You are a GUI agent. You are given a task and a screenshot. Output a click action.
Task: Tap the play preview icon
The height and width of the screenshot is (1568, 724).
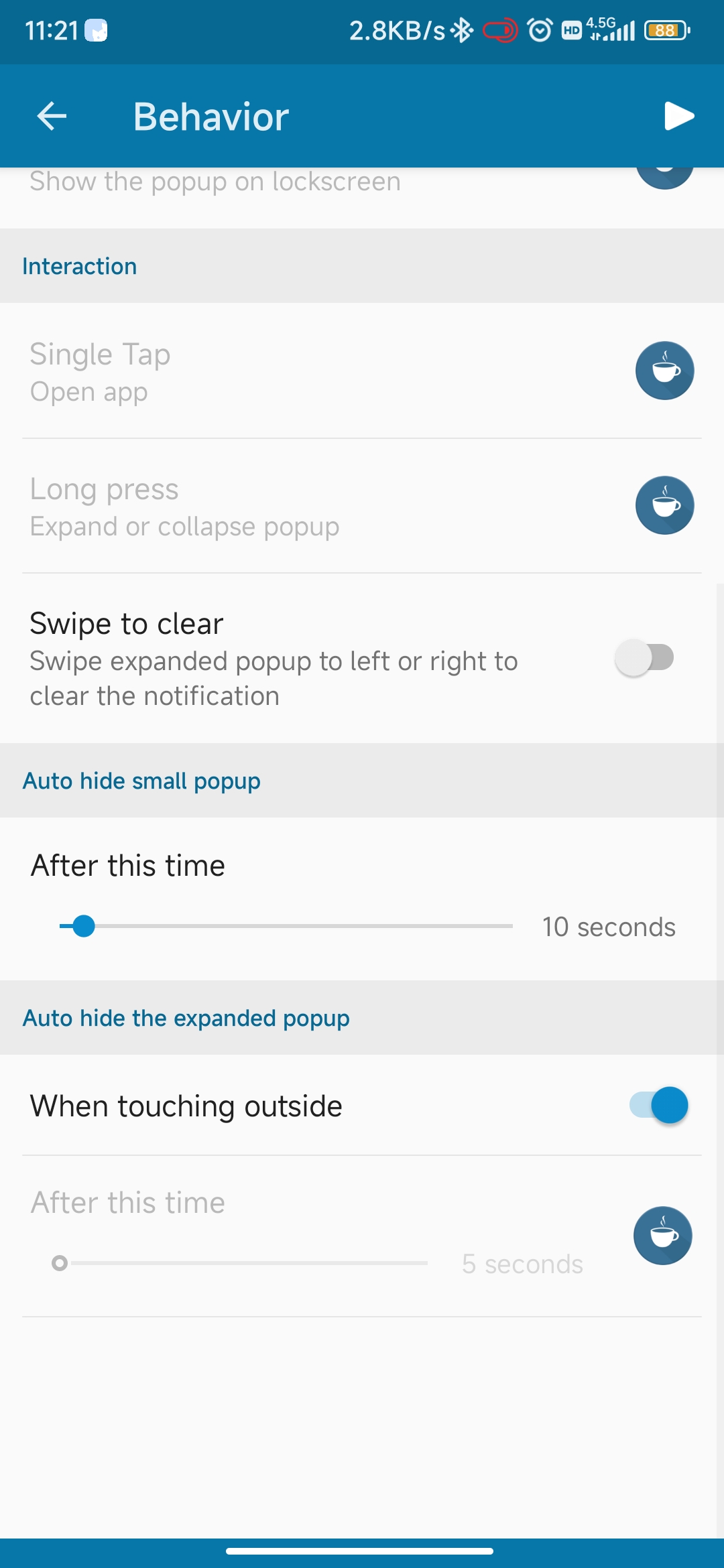pyautogui.click(x=678, y=117)
